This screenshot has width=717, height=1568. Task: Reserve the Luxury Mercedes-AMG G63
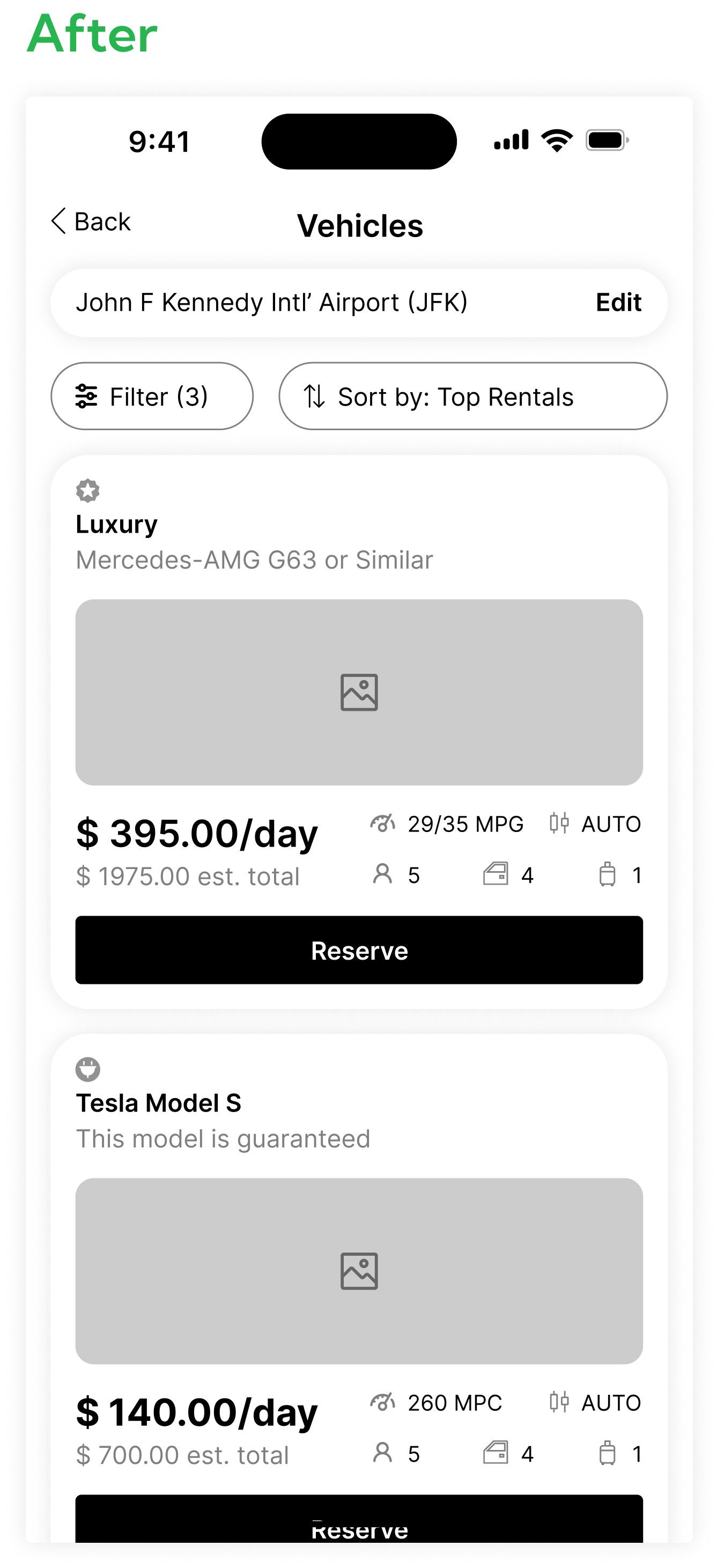[x=358, y=949]
